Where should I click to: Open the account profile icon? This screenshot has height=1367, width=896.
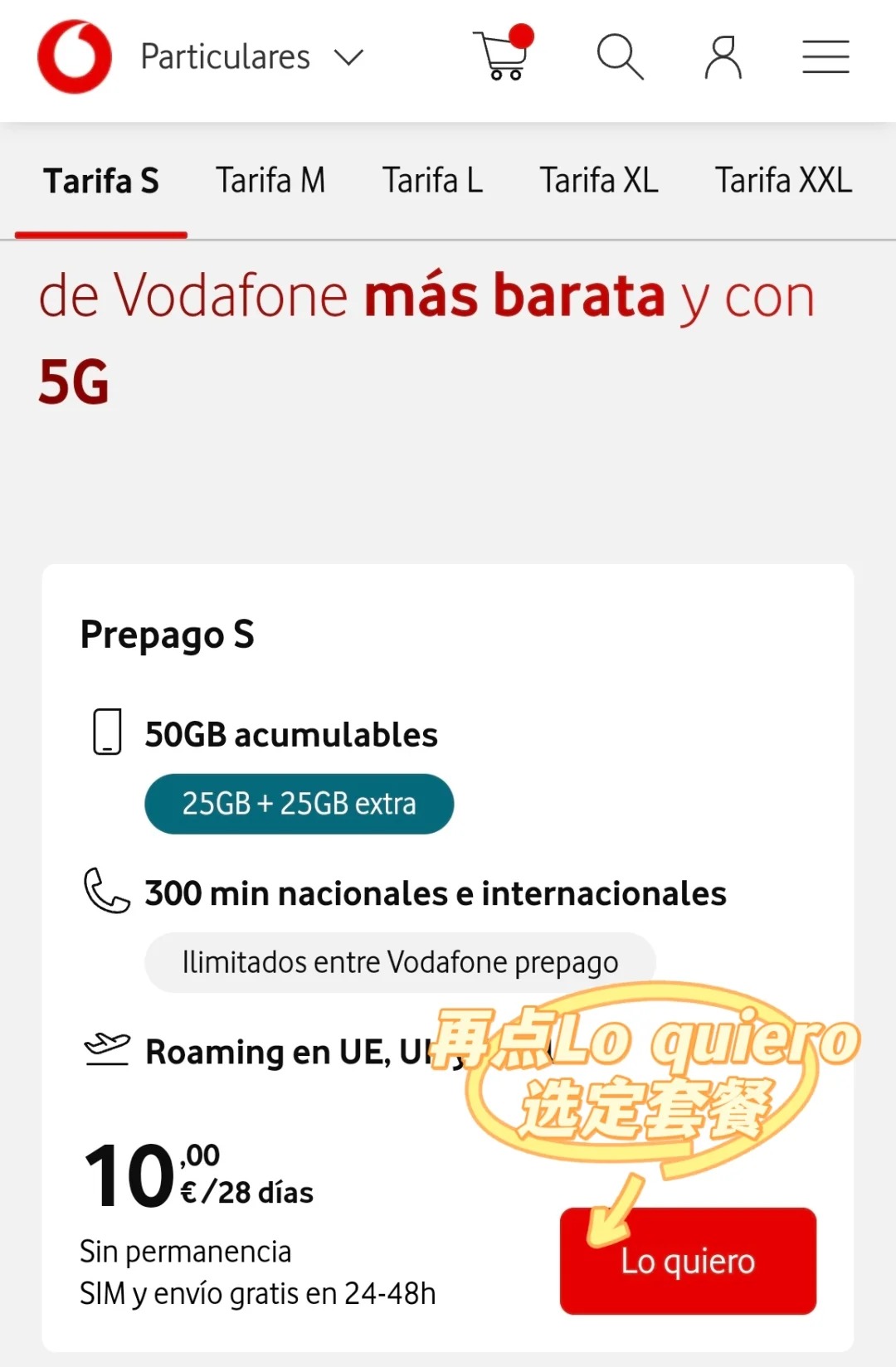pyautogui.click(x=723, y=56)
